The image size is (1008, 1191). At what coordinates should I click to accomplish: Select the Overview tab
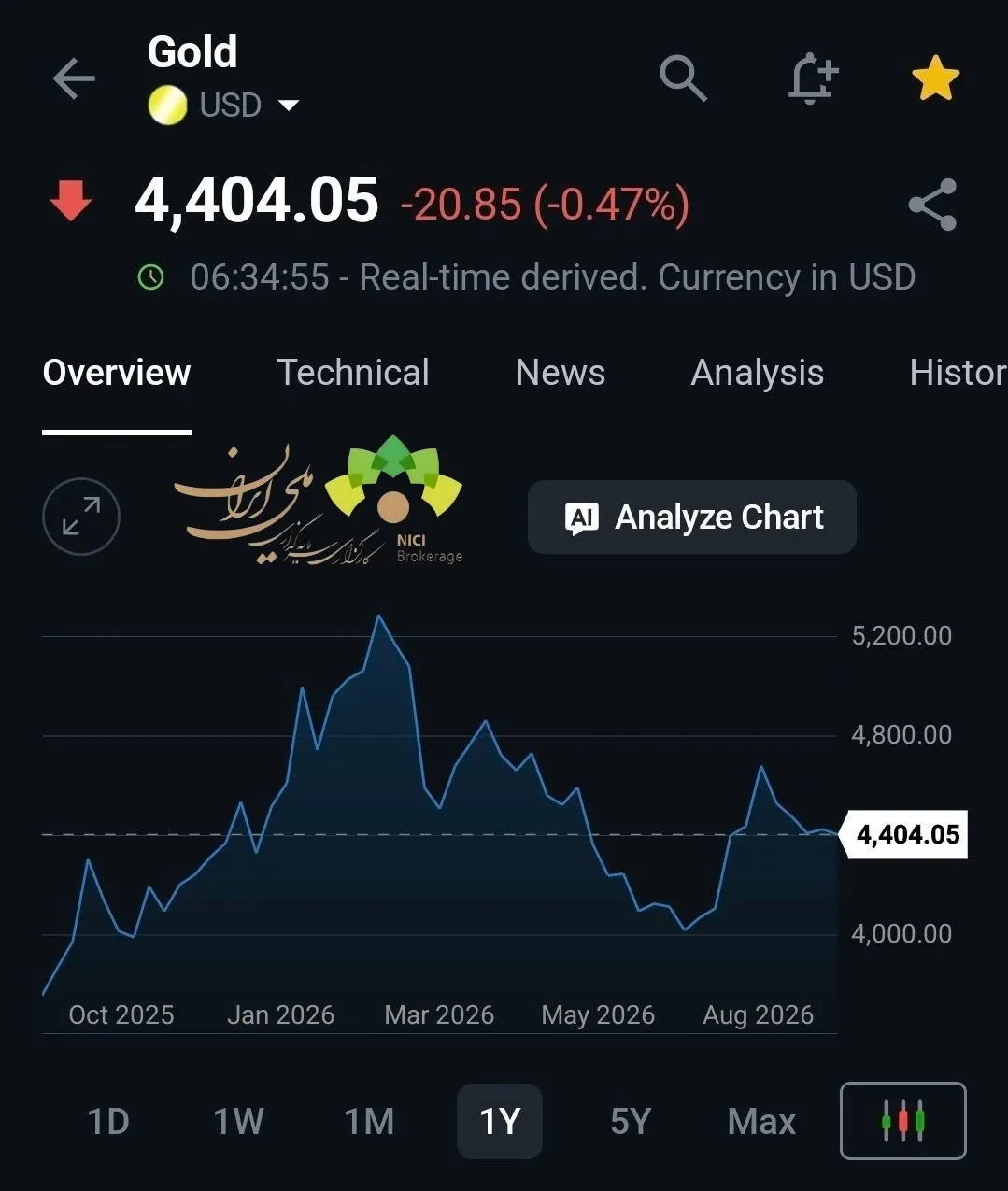tap(117, 373)
